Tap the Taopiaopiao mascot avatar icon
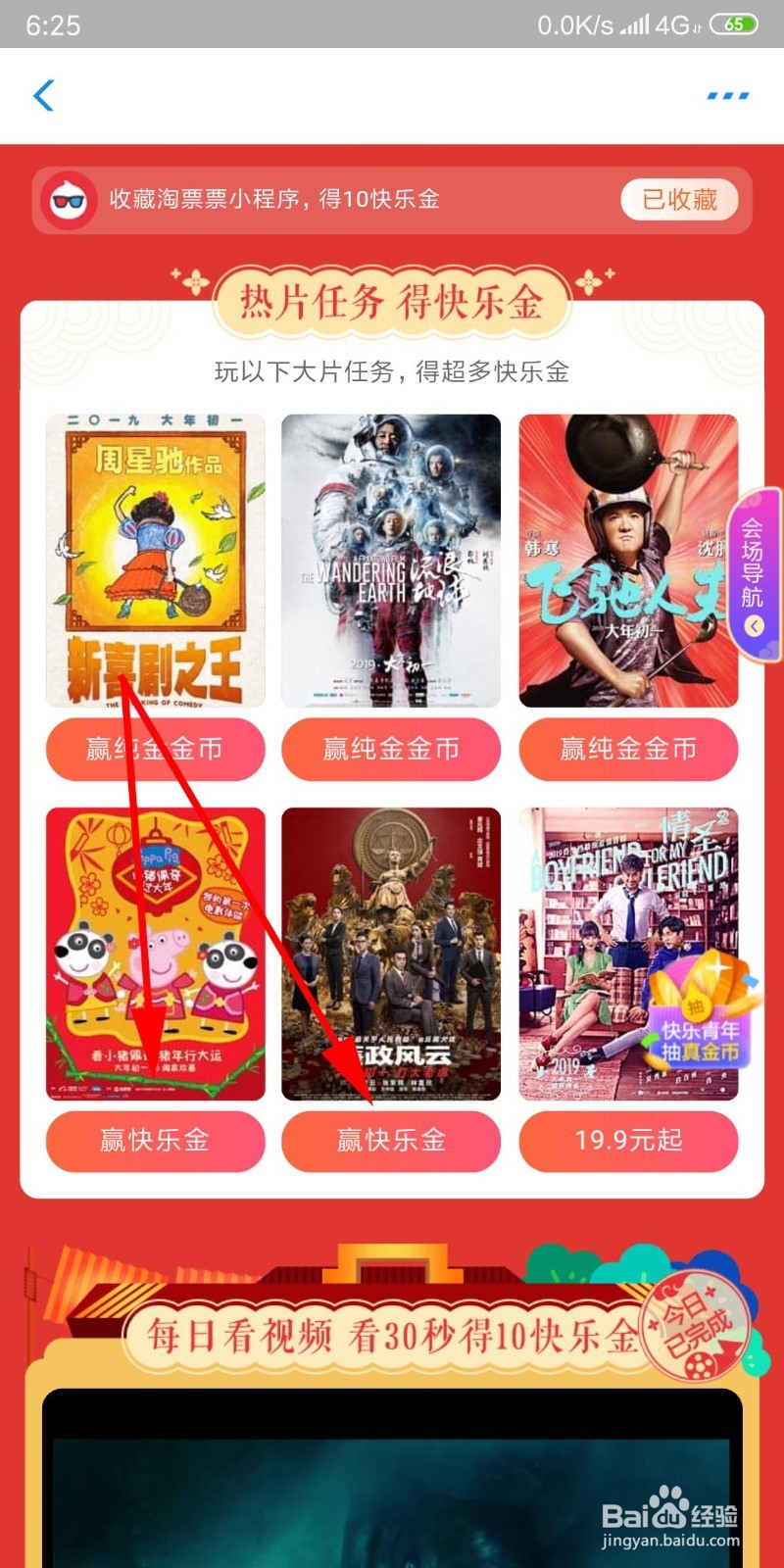 71,200
